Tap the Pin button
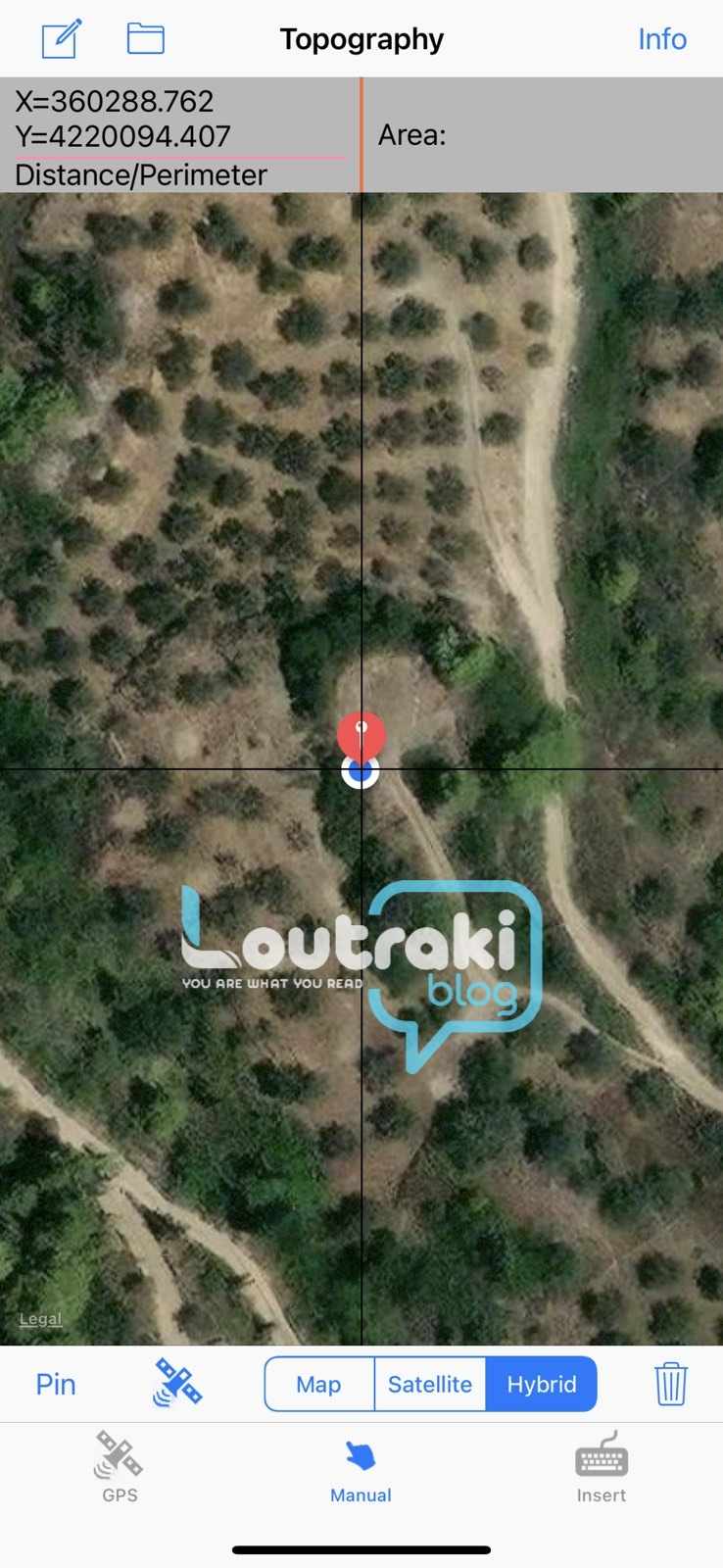This screenshot has width=723, height=1568. click(x=56, y=1384)
